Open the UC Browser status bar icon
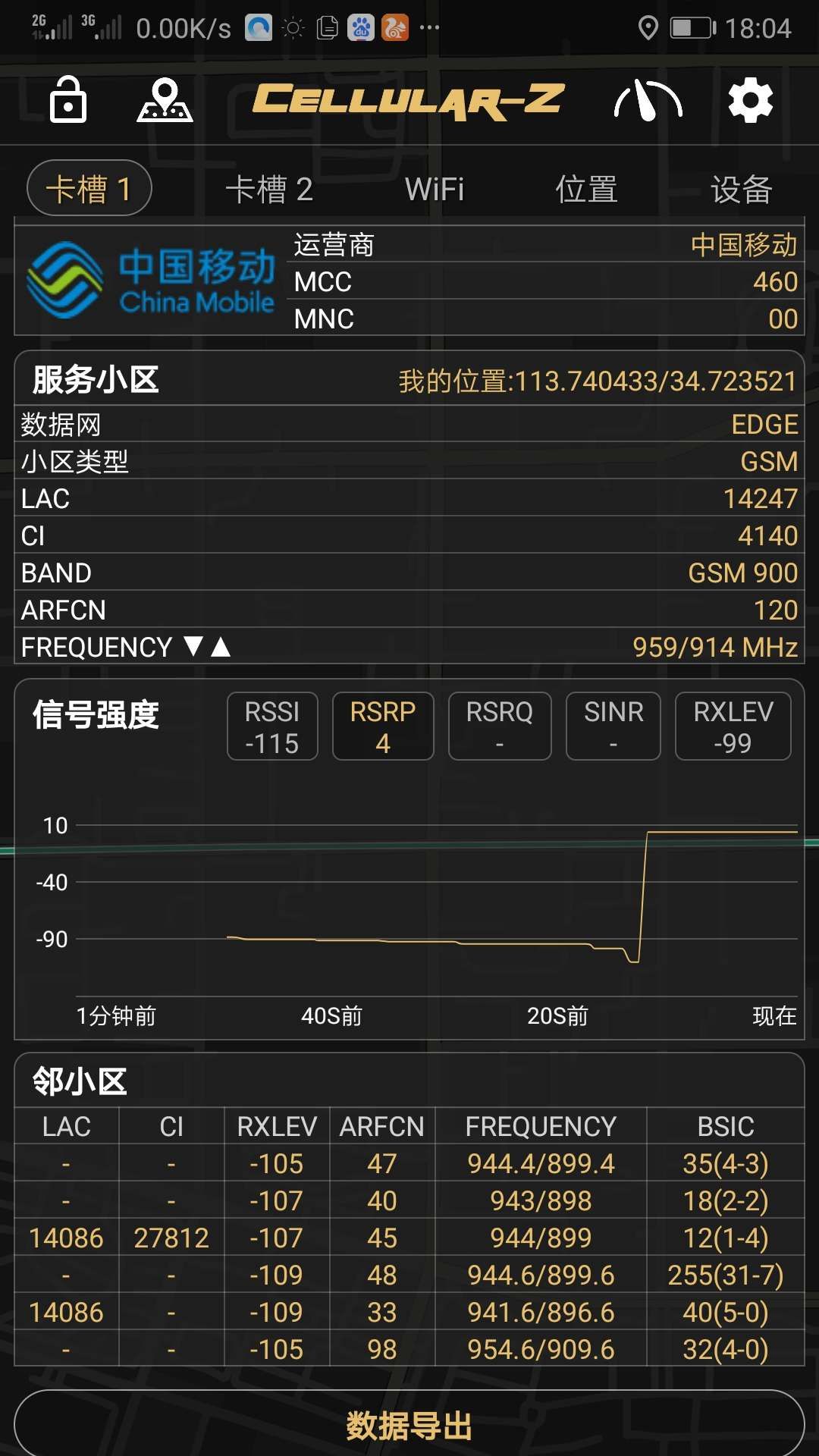The image size is (819, 1456). 394,27
